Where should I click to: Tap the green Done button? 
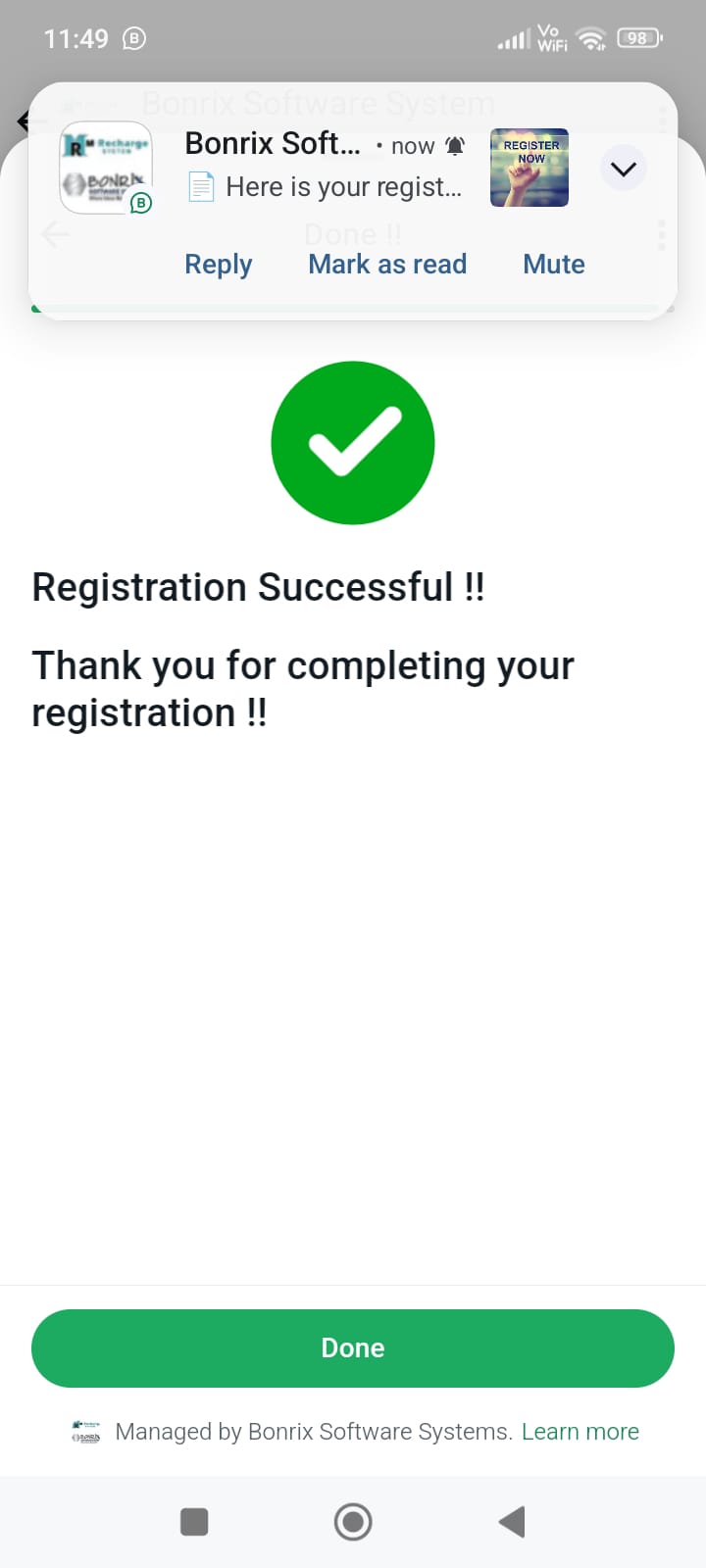coord(353,1347)
